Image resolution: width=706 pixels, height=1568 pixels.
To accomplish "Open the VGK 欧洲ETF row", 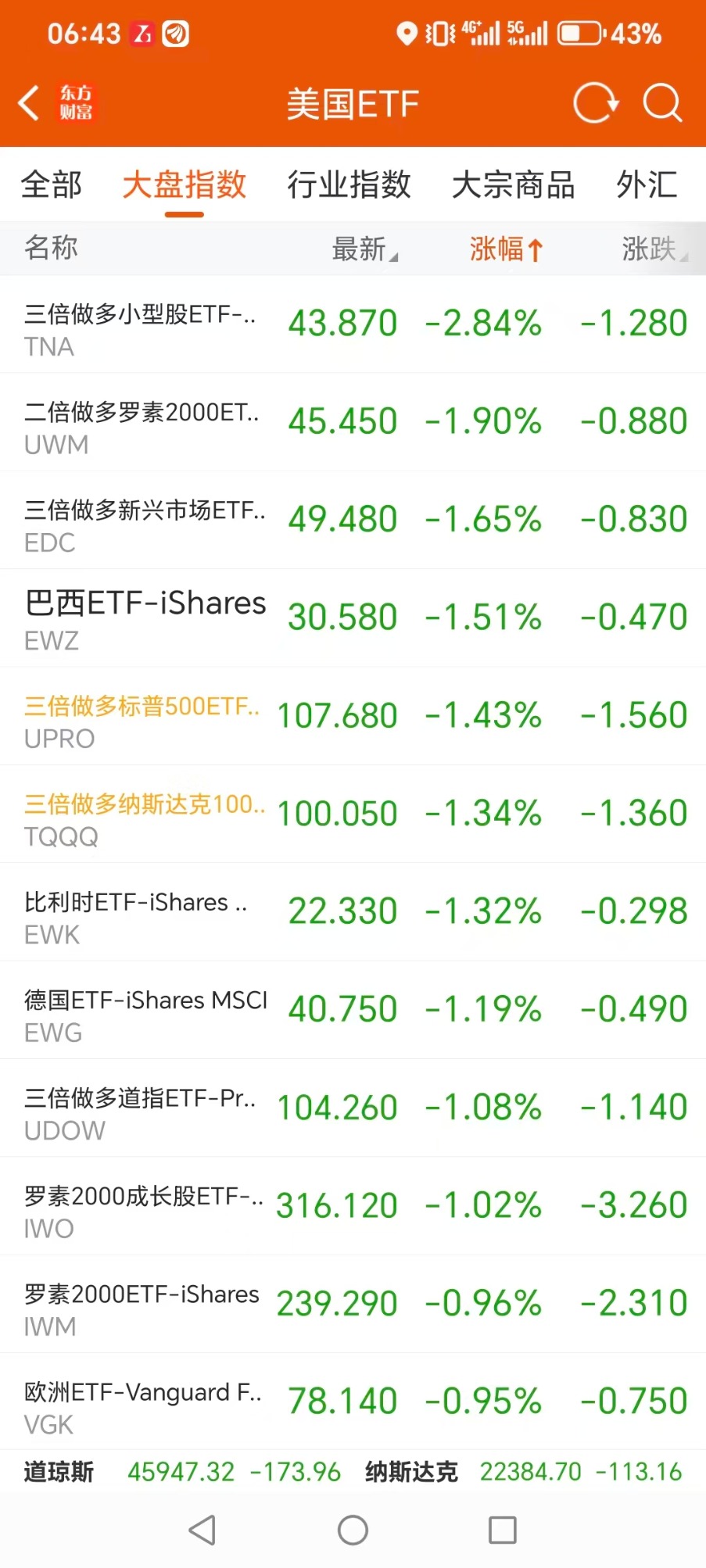I will [x=353, y=1402].
